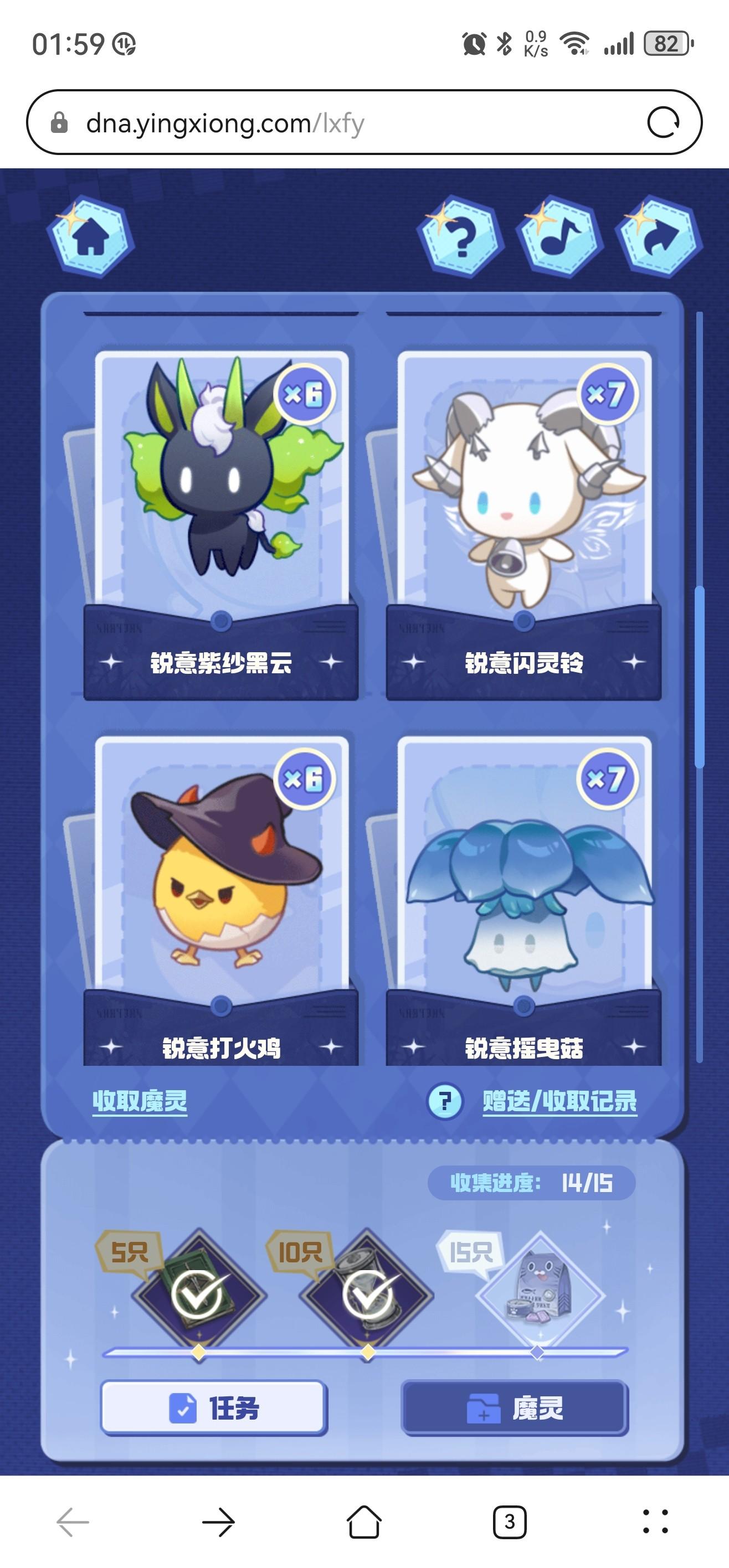Open the 收取魔灵 link

pyautogui.click(x=140, y=1101)
